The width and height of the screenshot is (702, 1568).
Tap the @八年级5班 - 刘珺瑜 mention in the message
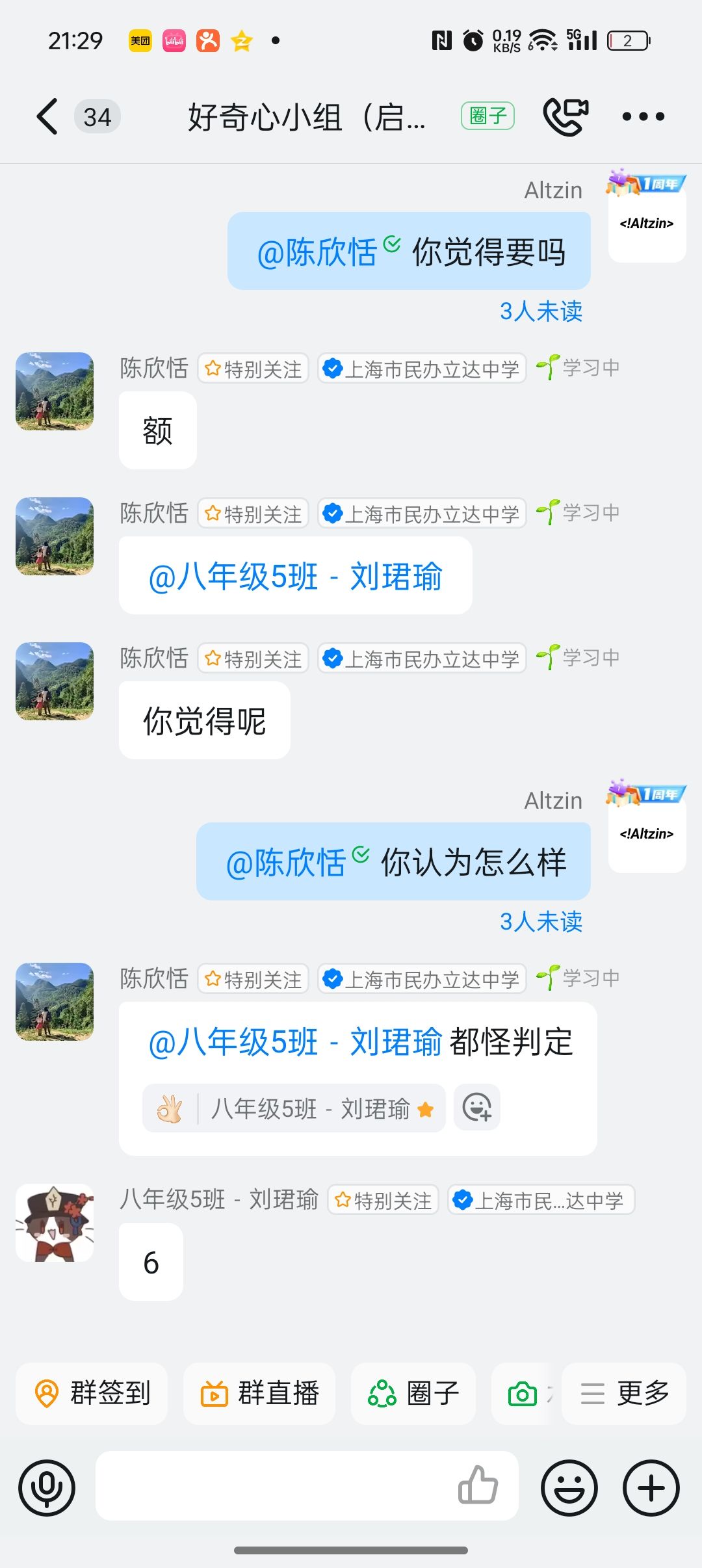pos(296,577)
